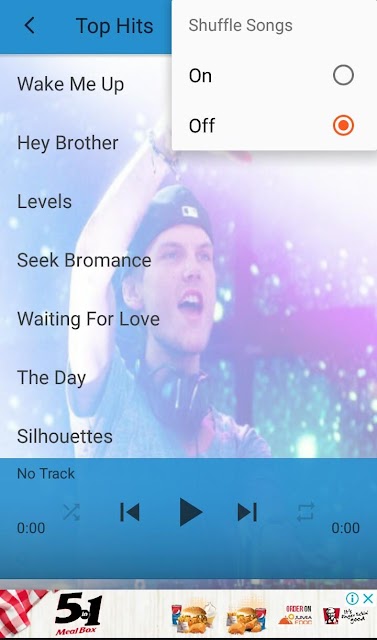Go back using the header arrow
377x640 pixels.
[29, 26]
